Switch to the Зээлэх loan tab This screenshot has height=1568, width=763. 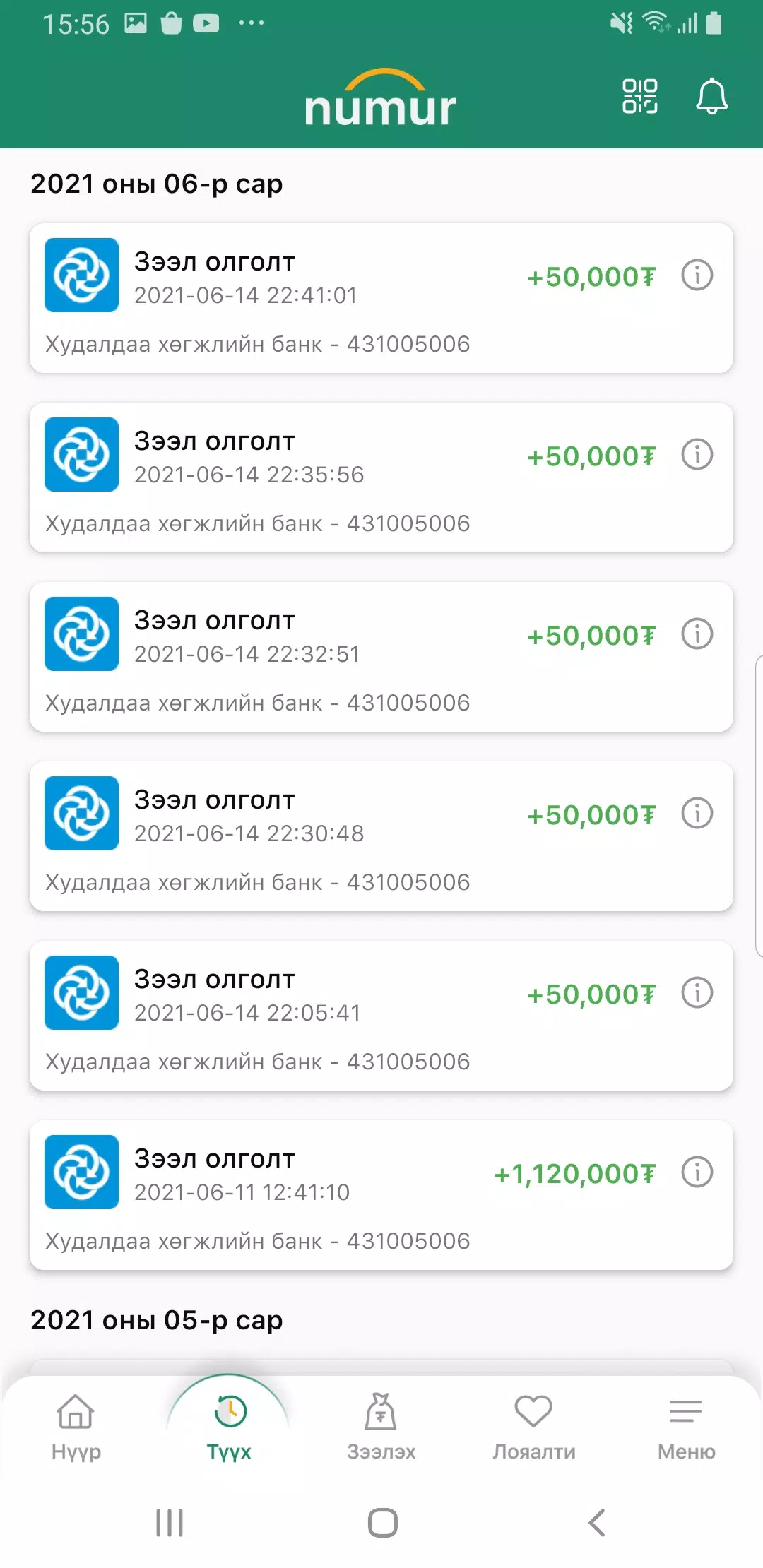click(x=381, y=1427)
